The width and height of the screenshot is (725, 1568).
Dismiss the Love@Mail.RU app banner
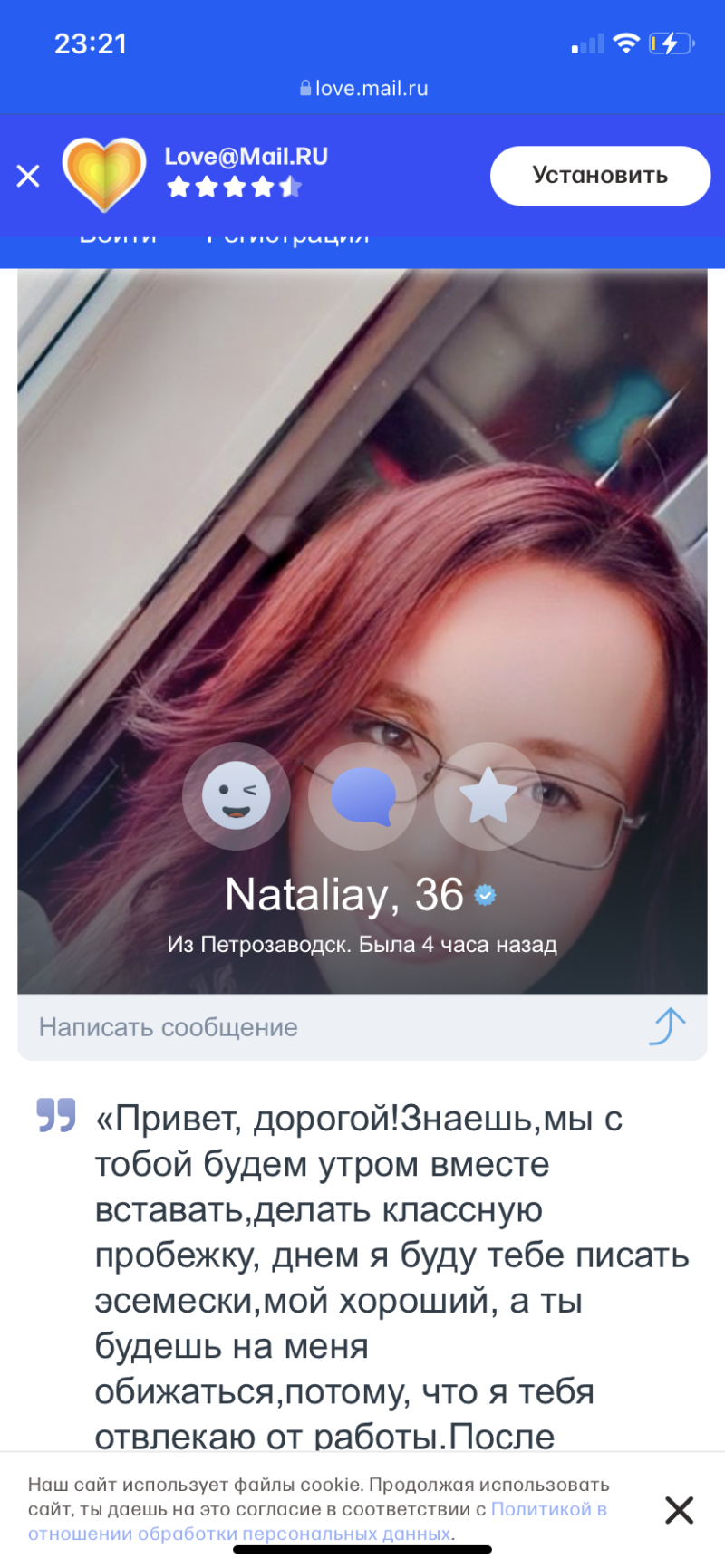coord(28,176)
